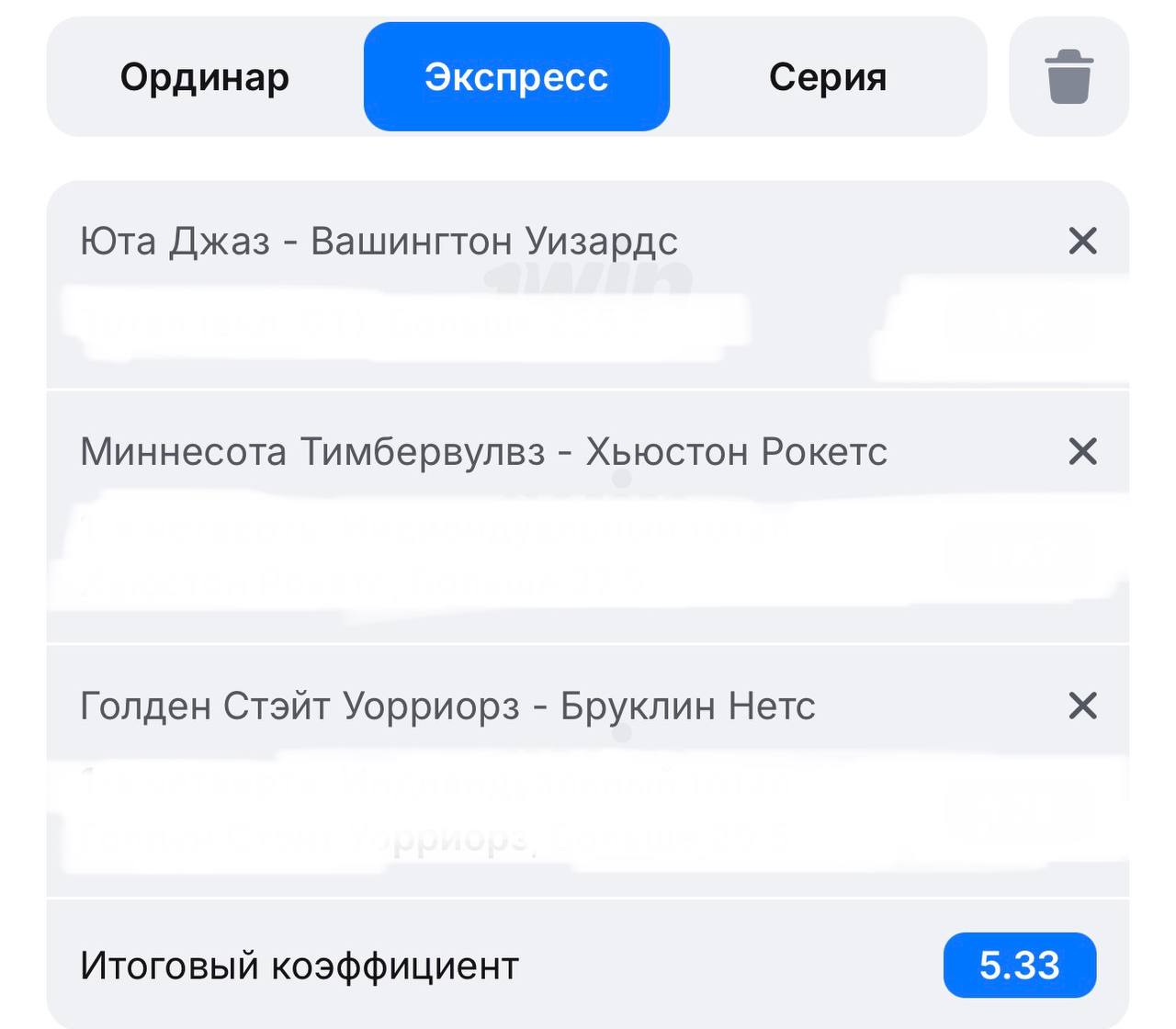Viewport: 1176px width, 1029px height.
Task: Remove Миннесота Тимбервулвз - Хьюстон Рокетс bet
Action: tap(1083, 451)
